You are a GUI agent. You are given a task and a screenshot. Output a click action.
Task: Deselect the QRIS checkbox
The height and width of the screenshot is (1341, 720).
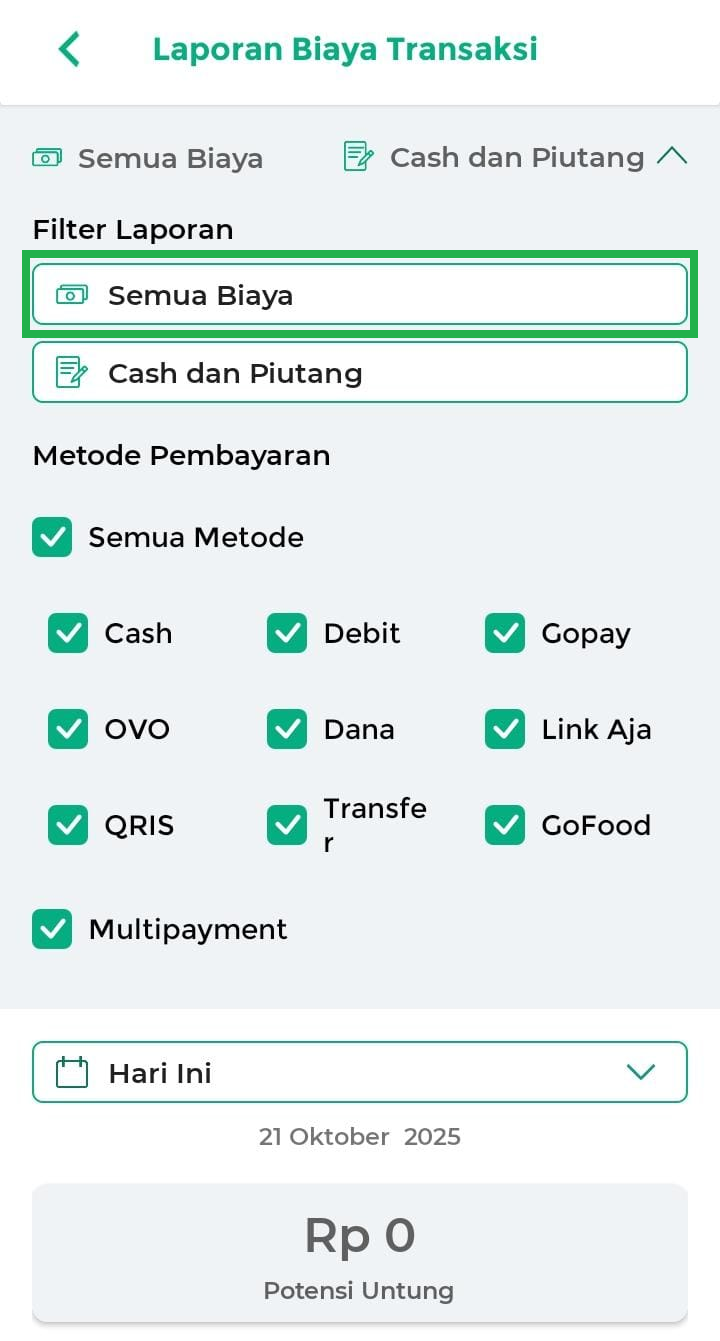[68, 825]
